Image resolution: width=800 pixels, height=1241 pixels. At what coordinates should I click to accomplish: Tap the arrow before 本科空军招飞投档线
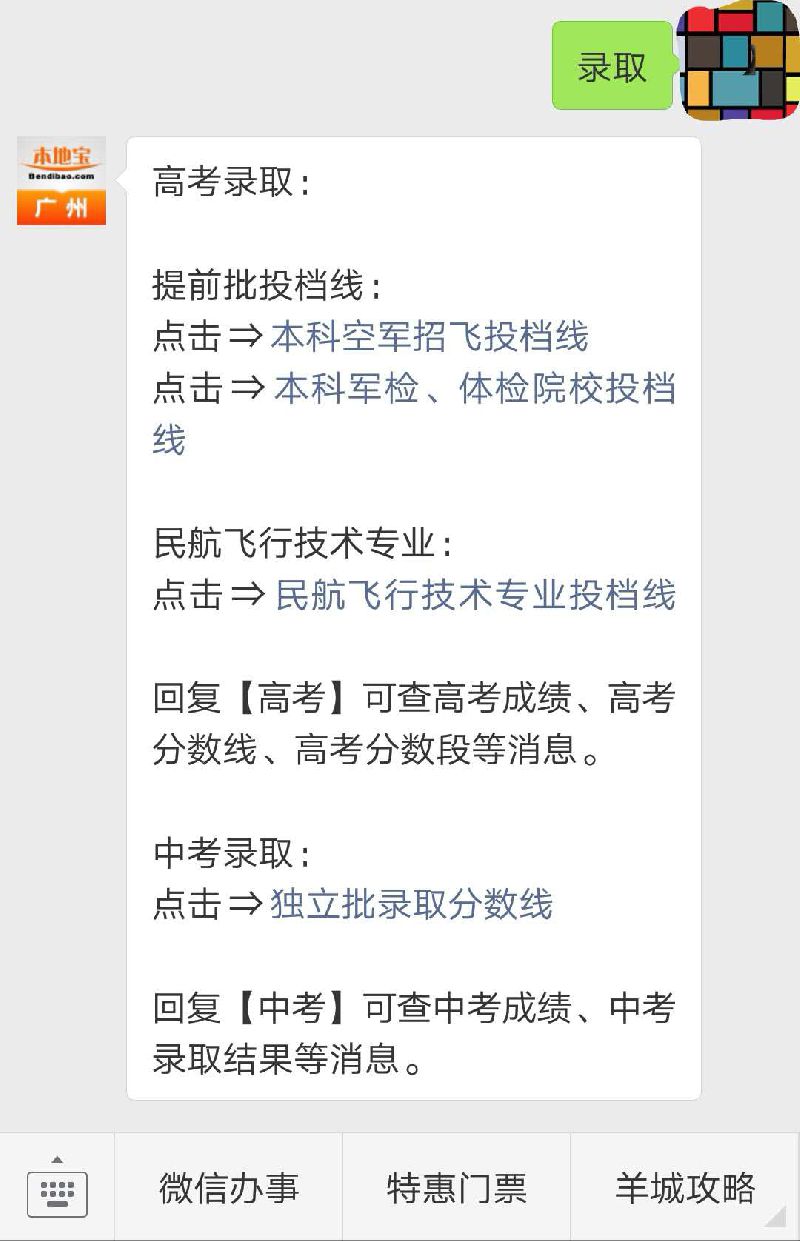click(244, 337)
